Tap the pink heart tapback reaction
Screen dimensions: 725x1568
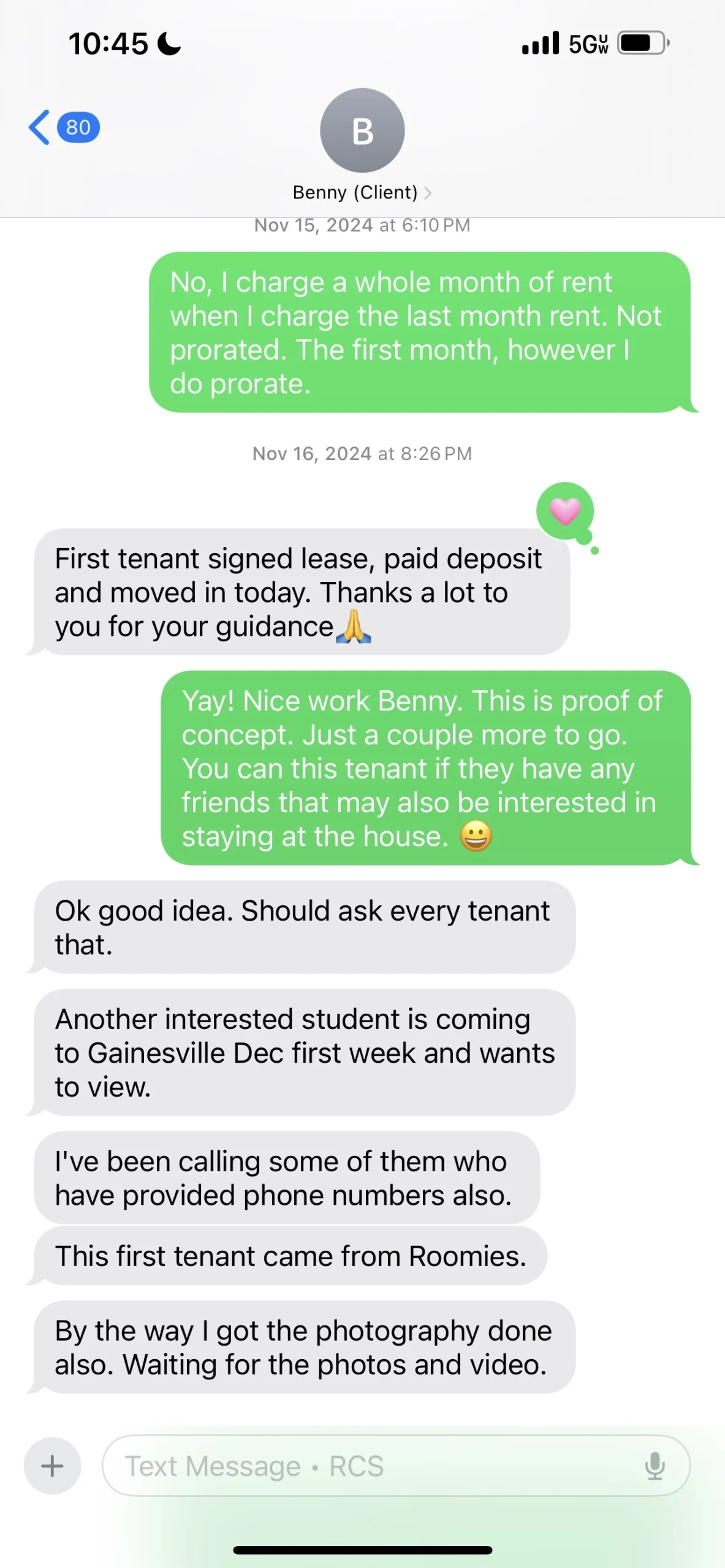click(565, 510)
